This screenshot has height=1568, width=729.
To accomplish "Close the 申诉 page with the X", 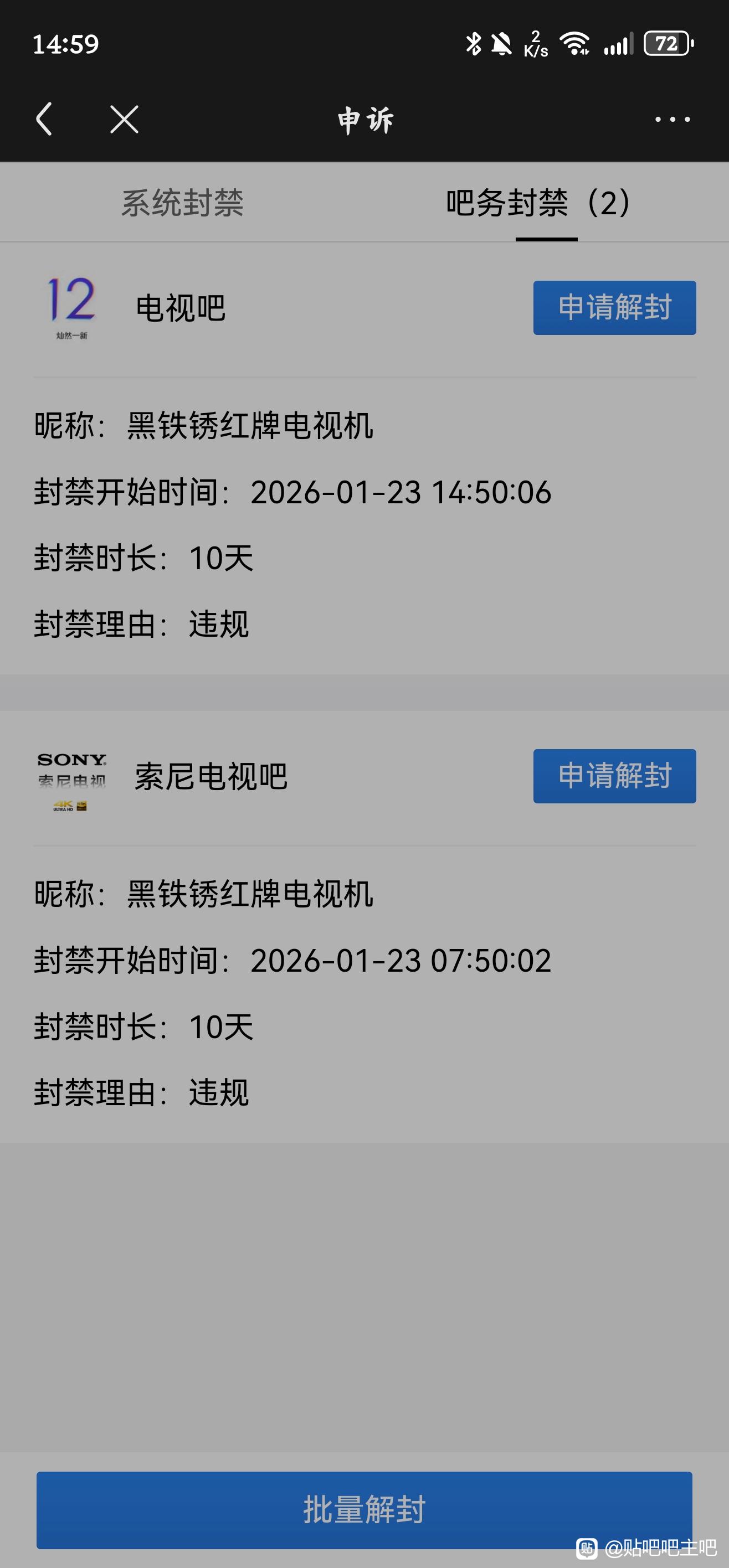I will pos(124,118).
